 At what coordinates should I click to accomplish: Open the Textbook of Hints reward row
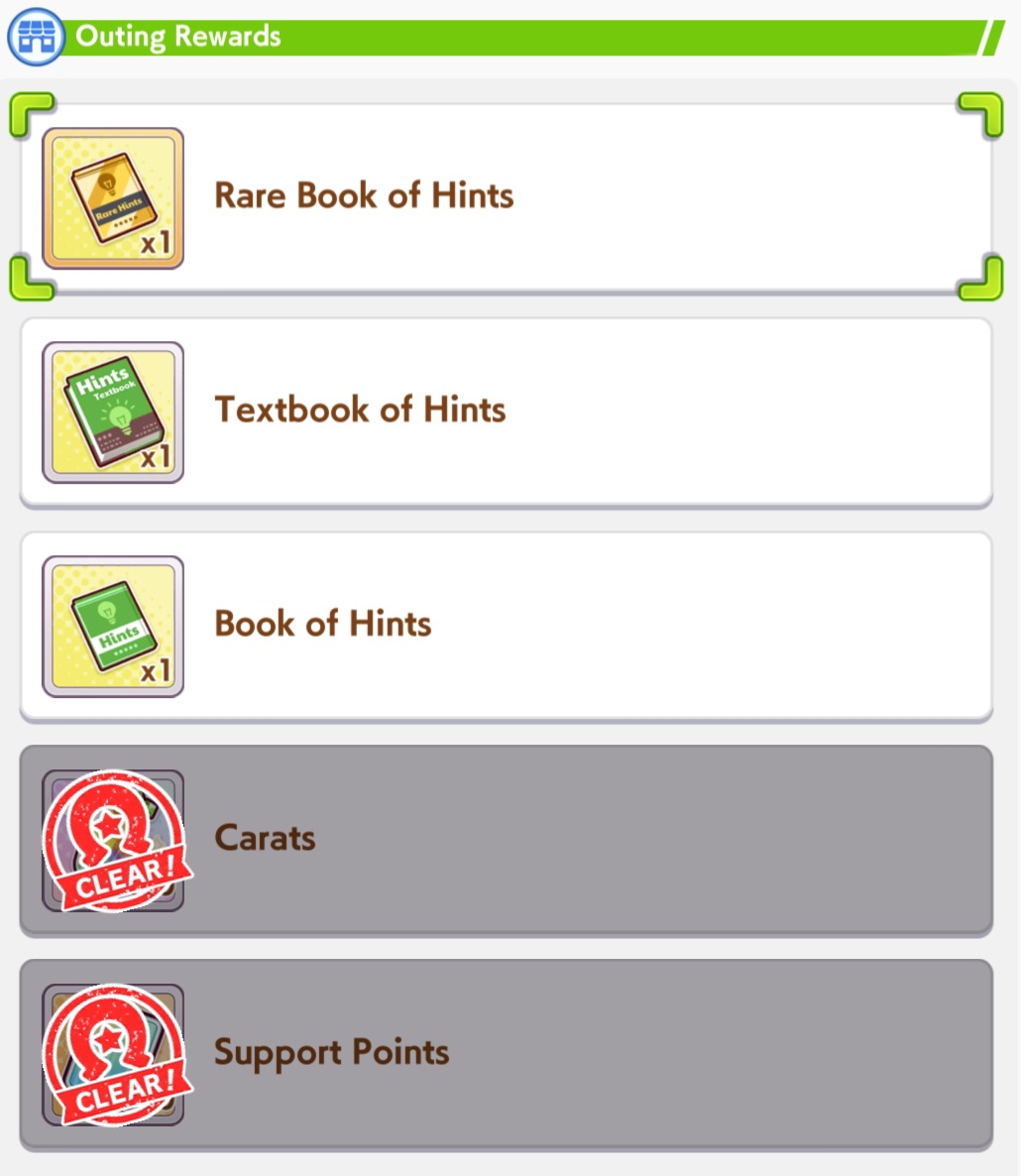506,412
